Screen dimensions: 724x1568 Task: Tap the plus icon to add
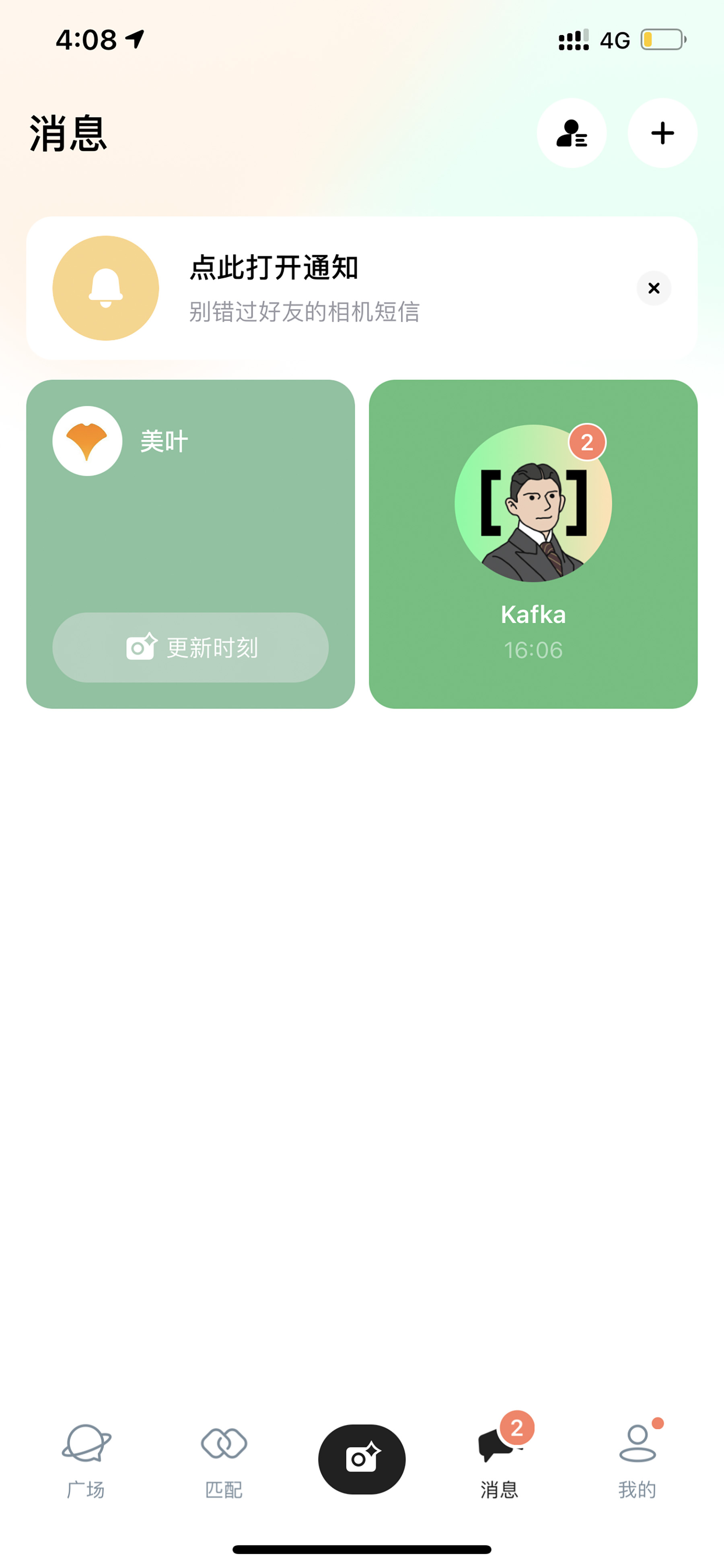click(662, 133)
